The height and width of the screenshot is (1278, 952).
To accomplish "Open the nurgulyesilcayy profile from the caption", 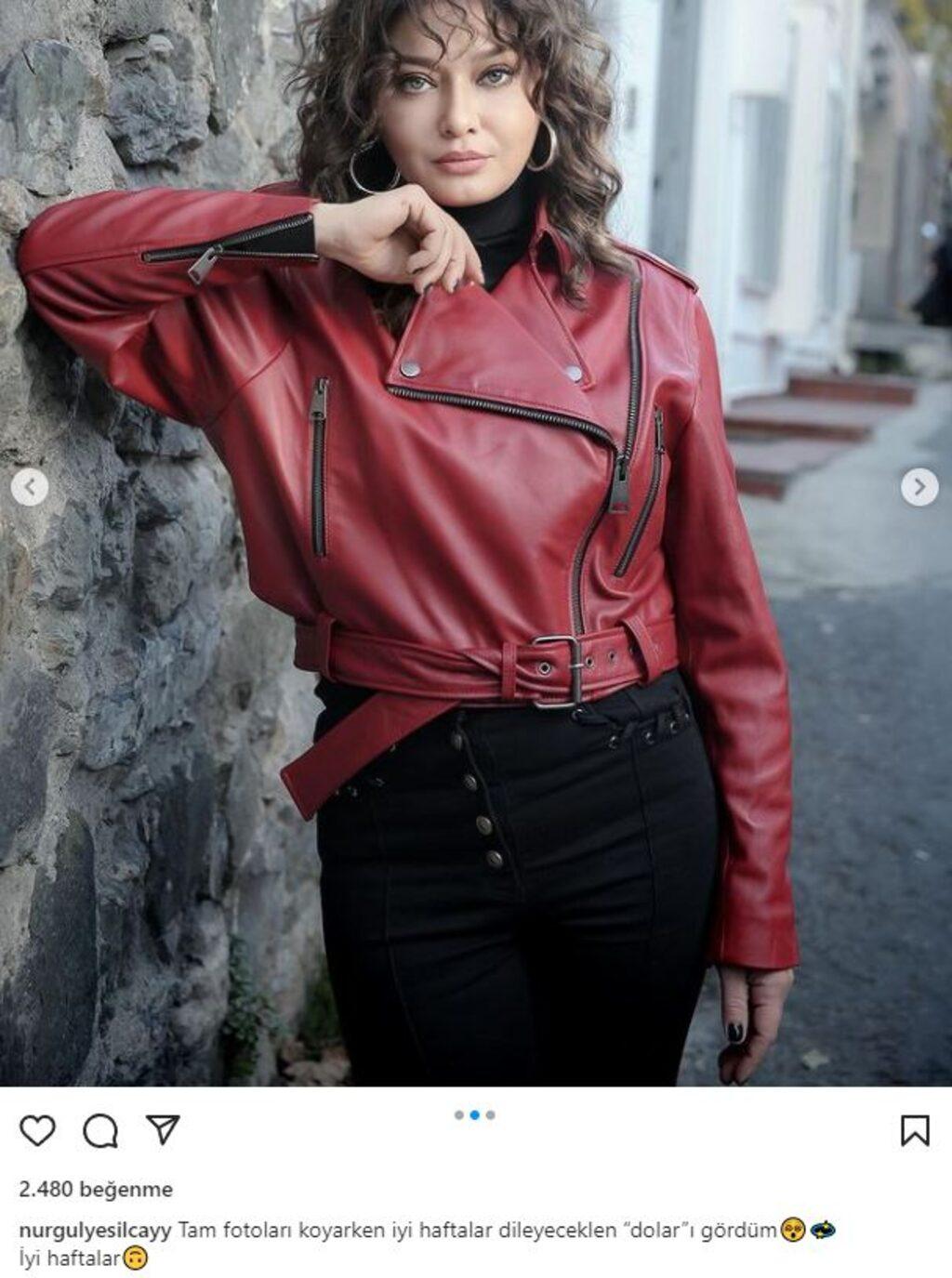I will pyautogui.click(x=95, y=1231).
